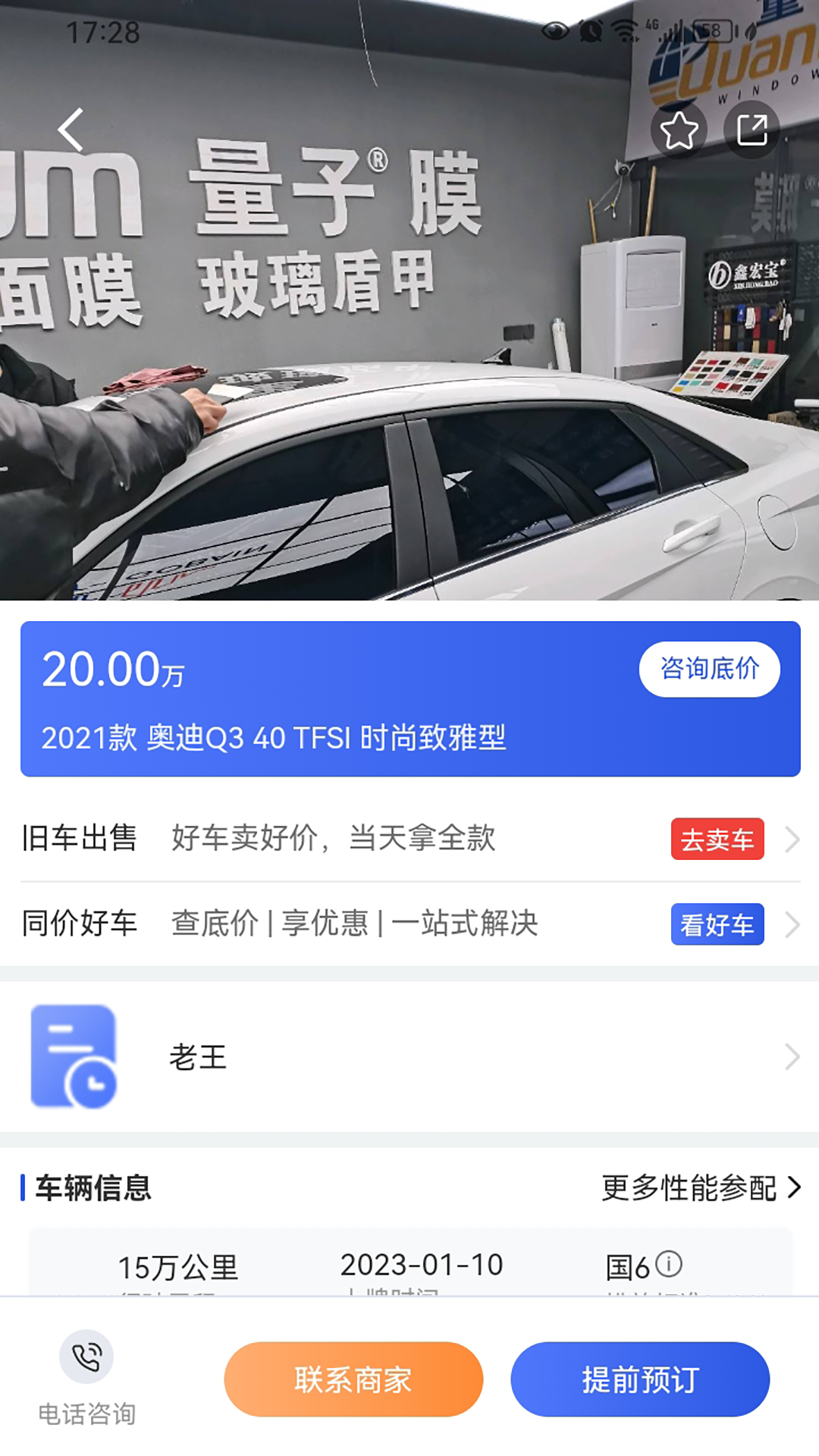Screen dimensions: 819x1456
Task: Open 更多性能参配 details
Action: tap(701, 1188)
